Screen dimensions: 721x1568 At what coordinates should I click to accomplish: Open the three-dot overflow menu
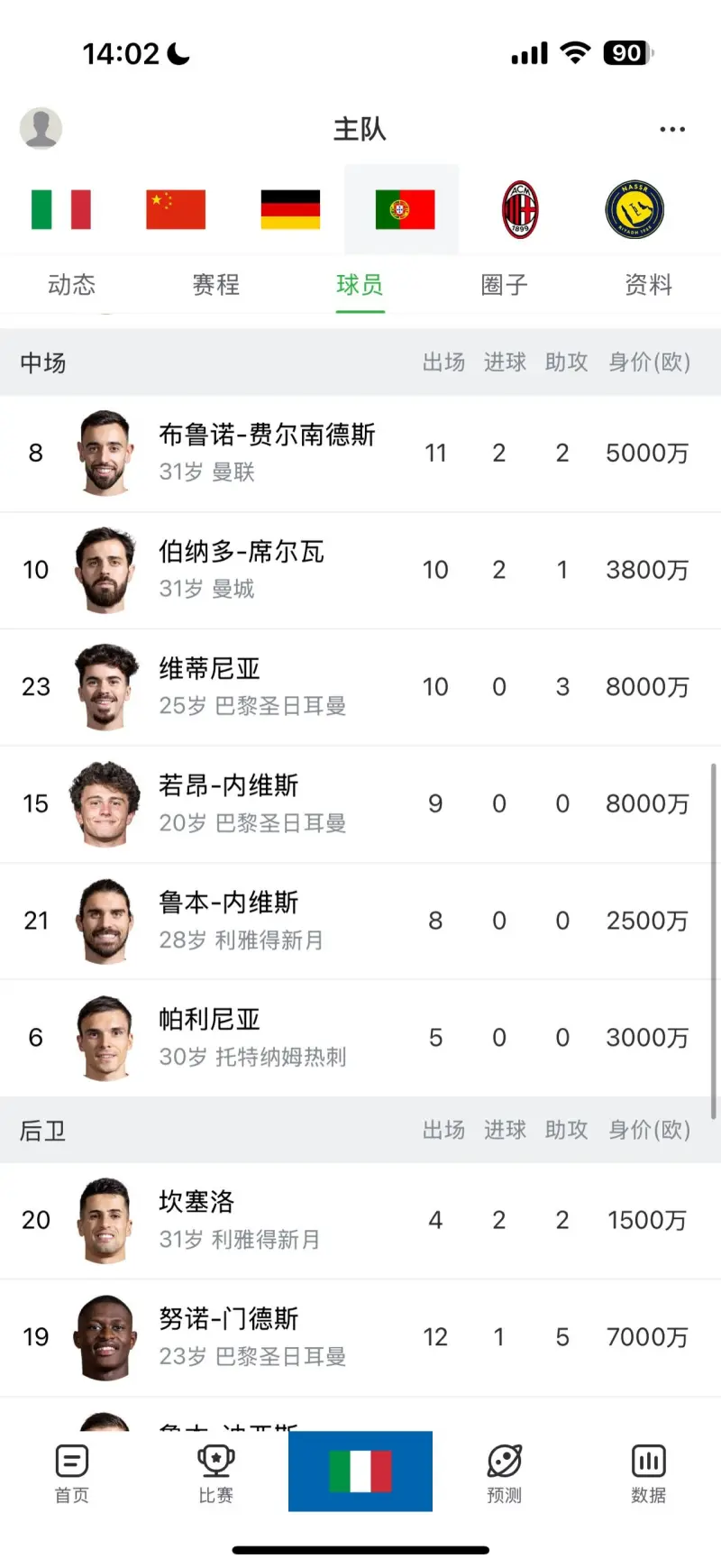click(672, 129)
